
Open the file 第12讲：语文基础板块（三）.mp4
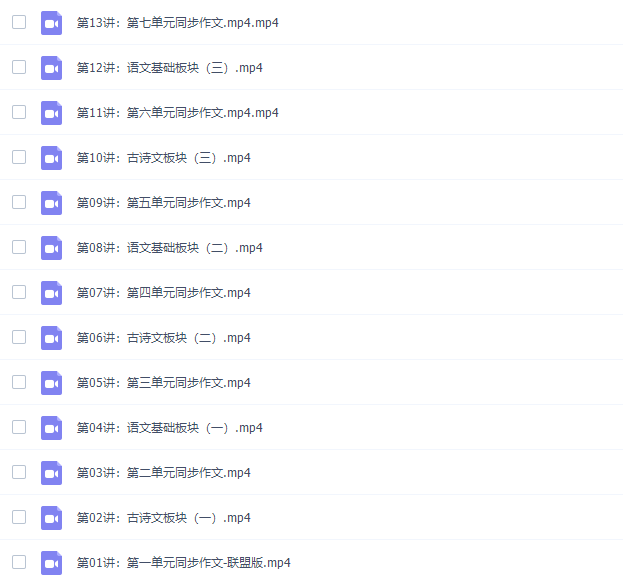point(169,67)
